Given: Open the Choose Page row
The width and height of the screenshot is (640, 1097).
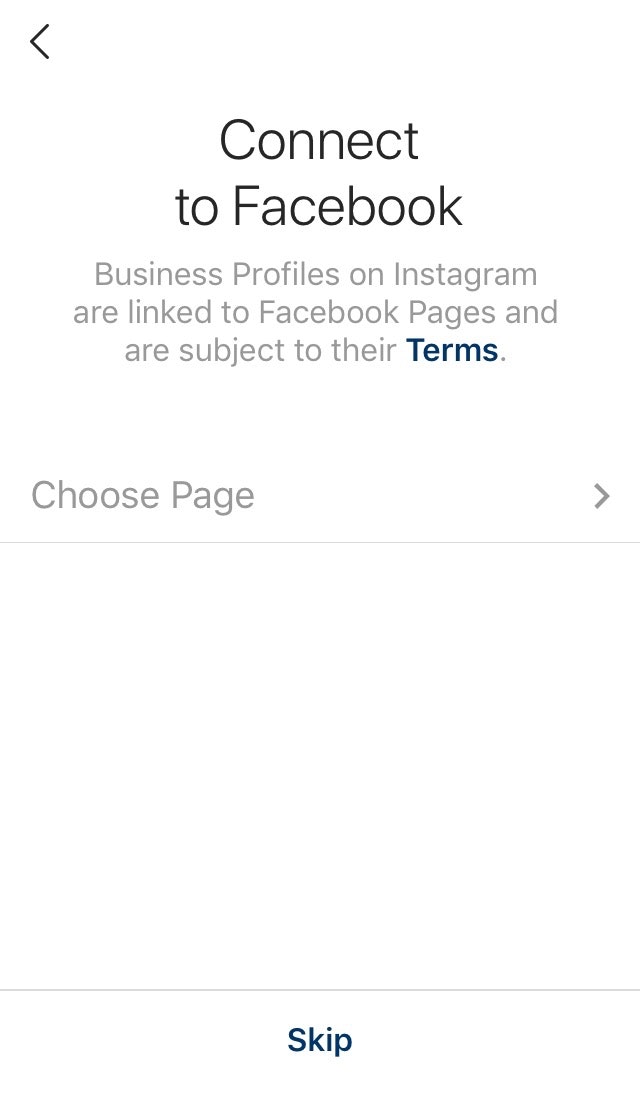Looking at the screenshot, I should click(320, 496).
